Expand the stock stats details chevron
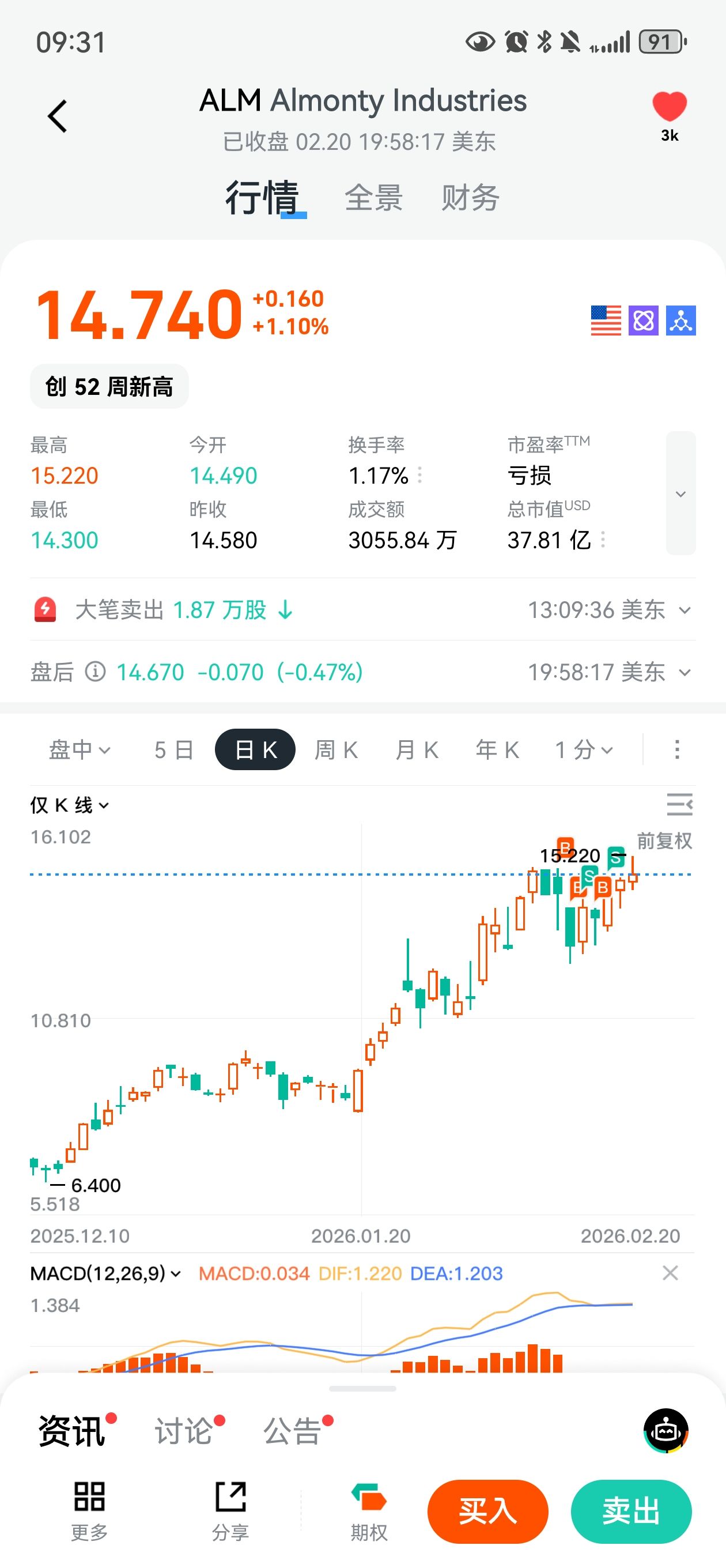 point(680,493)
